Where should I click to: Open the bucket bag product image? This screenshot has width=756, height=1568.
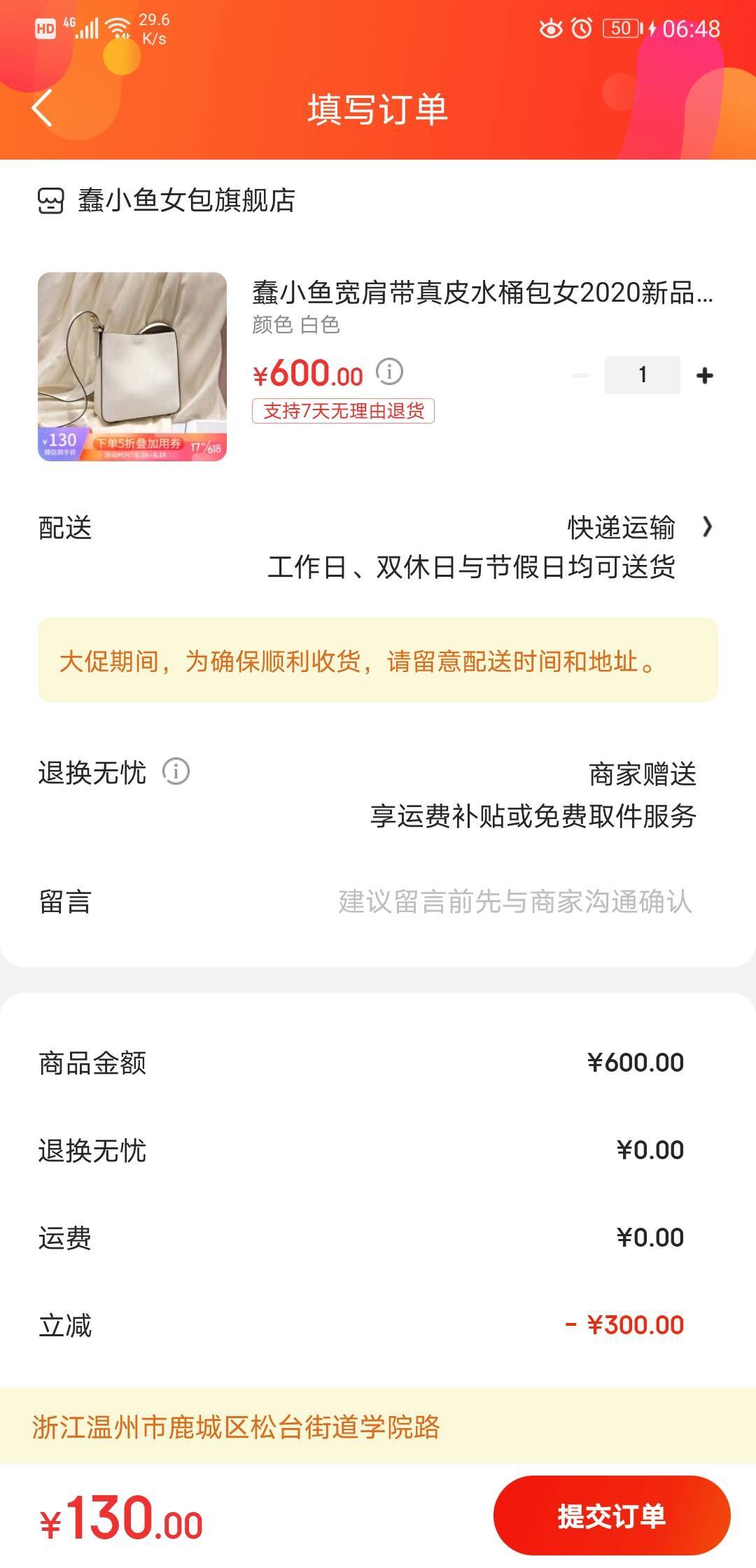tap(132, 367)
